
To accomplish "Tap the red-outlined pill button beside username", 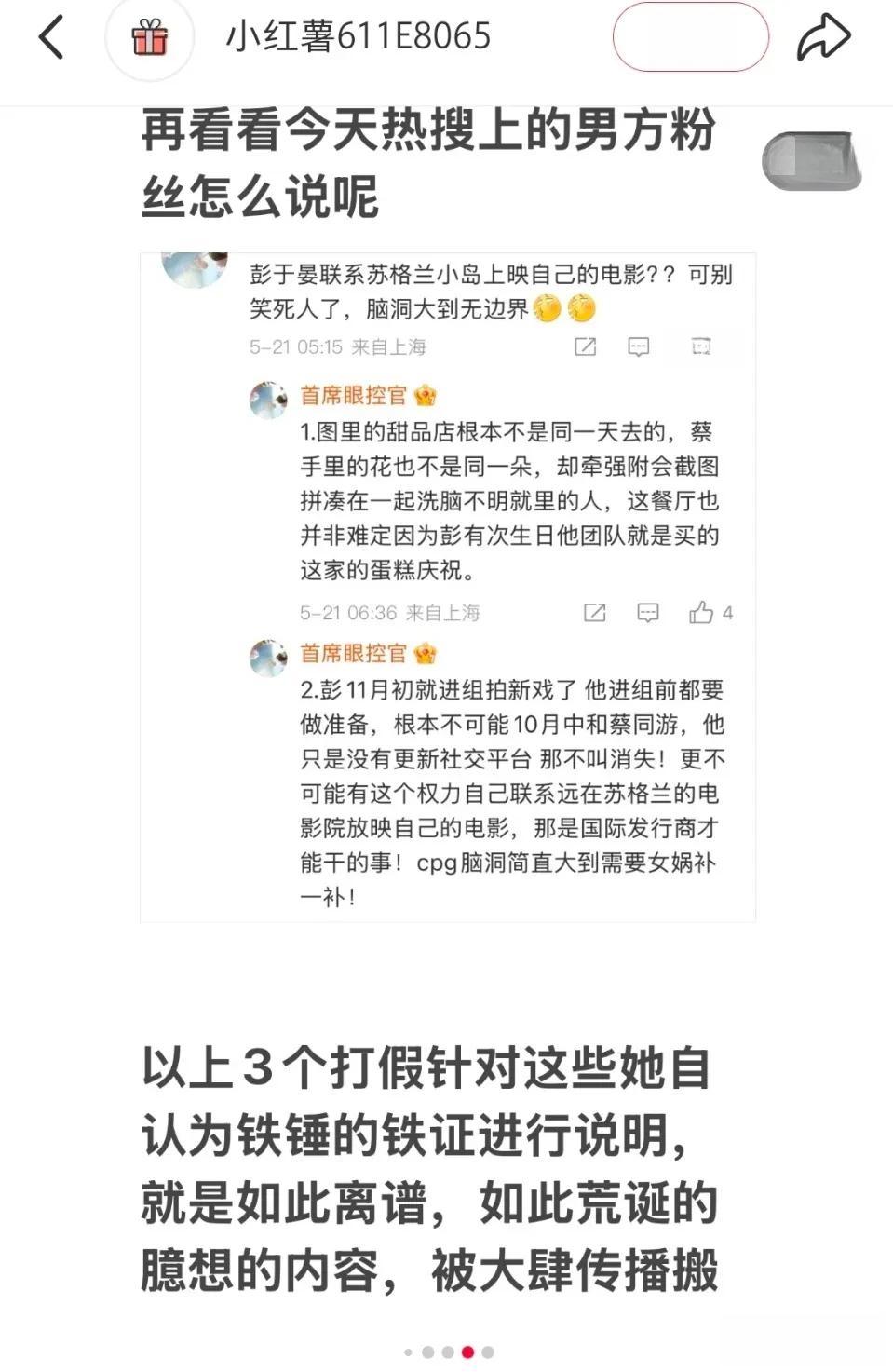I will (x=690, y=37).
